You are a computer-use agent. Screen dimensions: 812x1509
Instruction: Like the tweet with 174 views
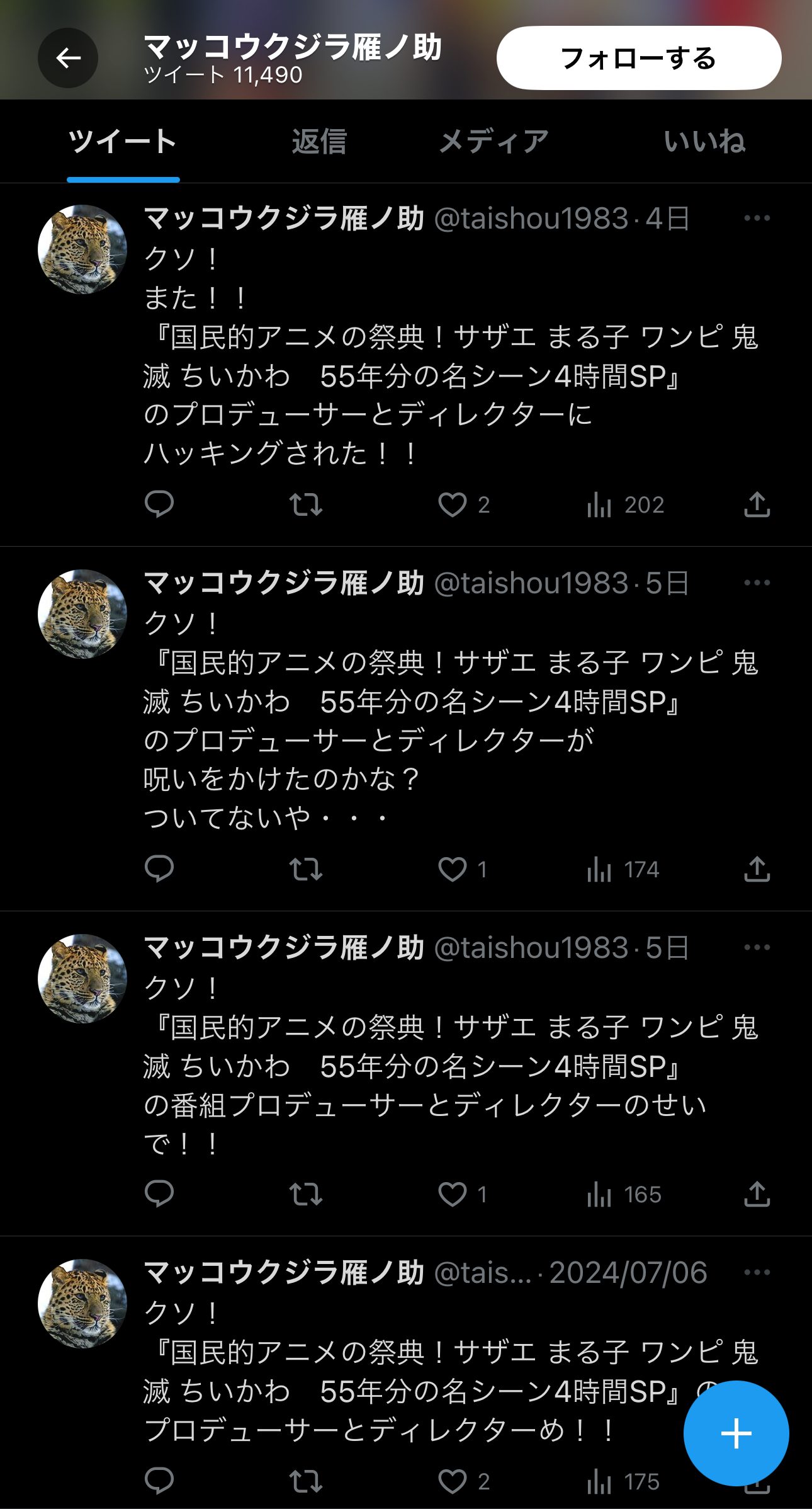tap(453, 869)
